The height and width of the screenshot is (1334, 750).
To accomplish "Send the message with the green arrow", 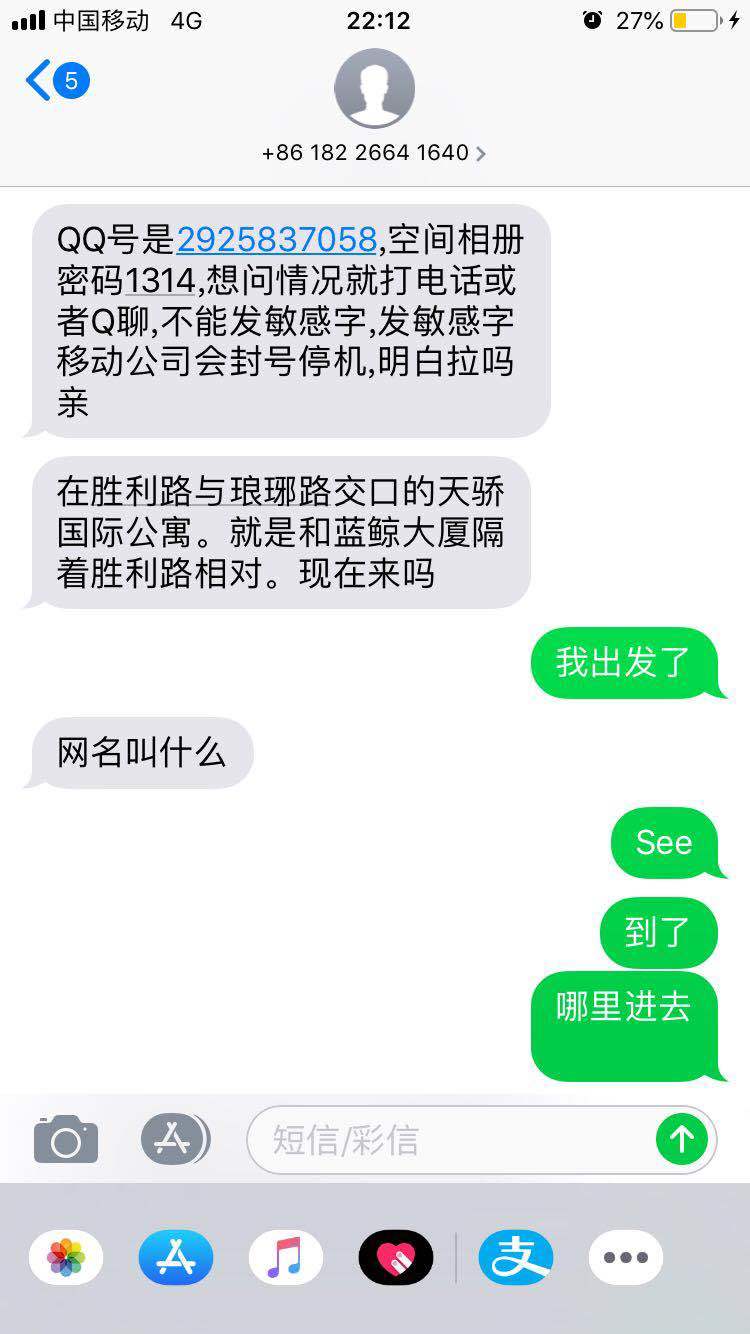I will [682, 1139].
